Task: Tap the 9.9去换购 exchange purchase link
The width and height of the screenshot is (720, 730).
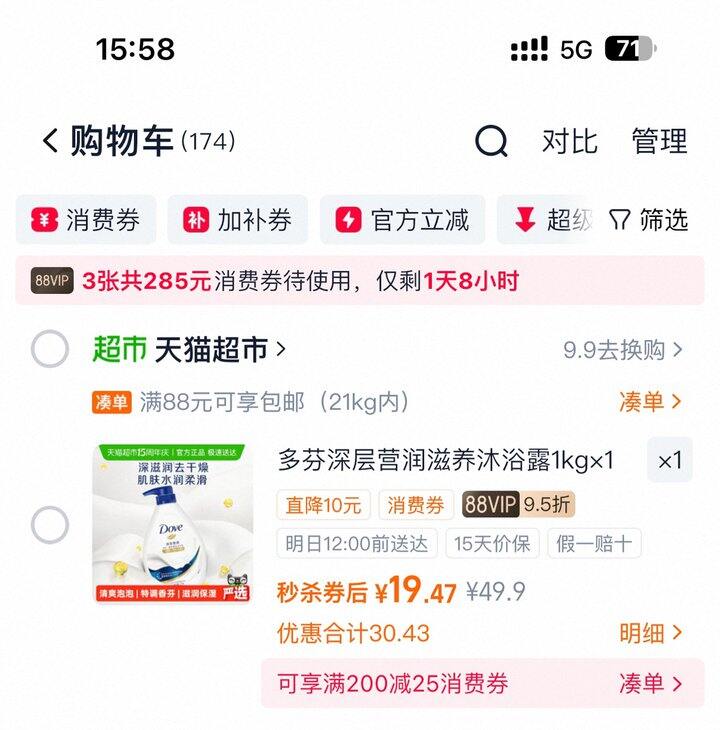Action: (x=619, y=348)
